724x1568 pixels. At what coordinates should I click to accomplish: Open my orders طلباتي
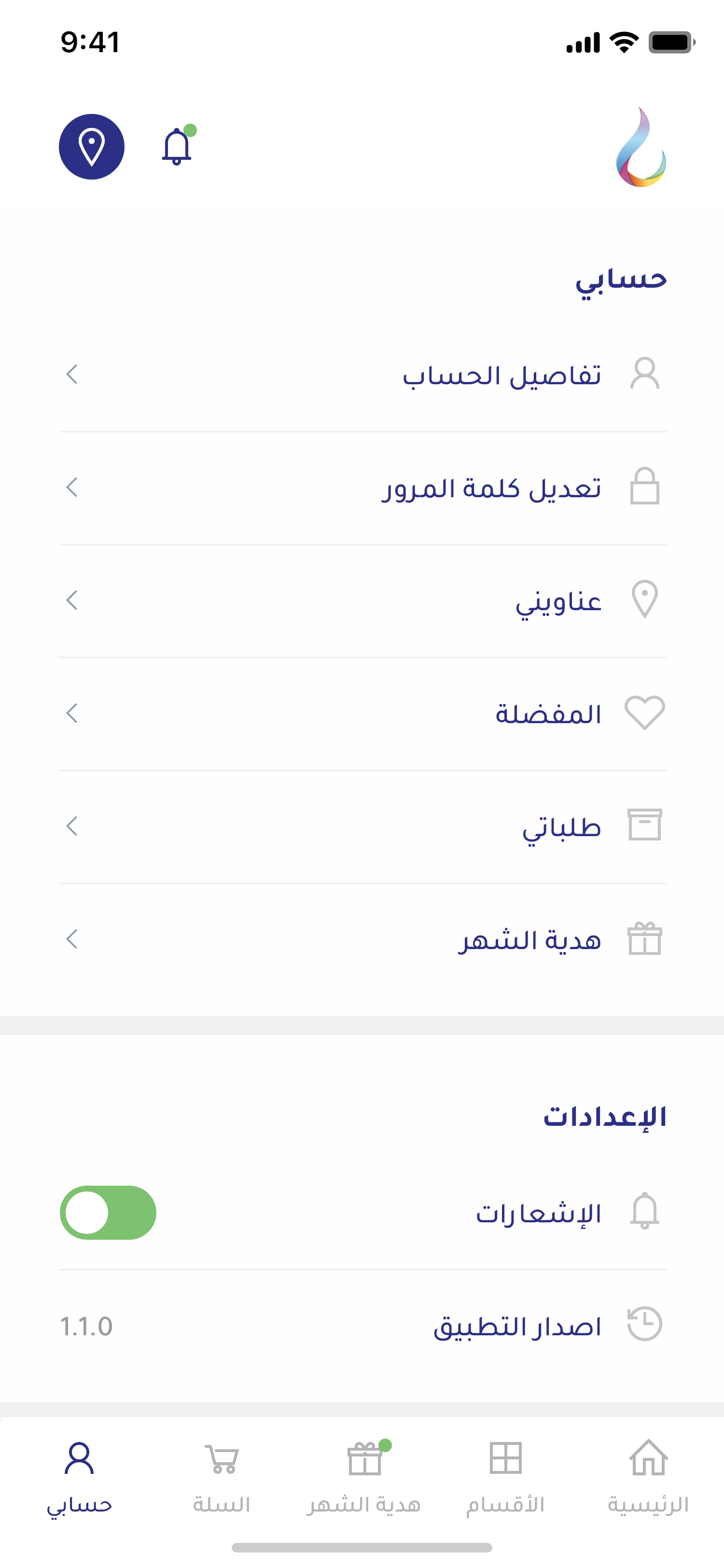pos(362,826)
